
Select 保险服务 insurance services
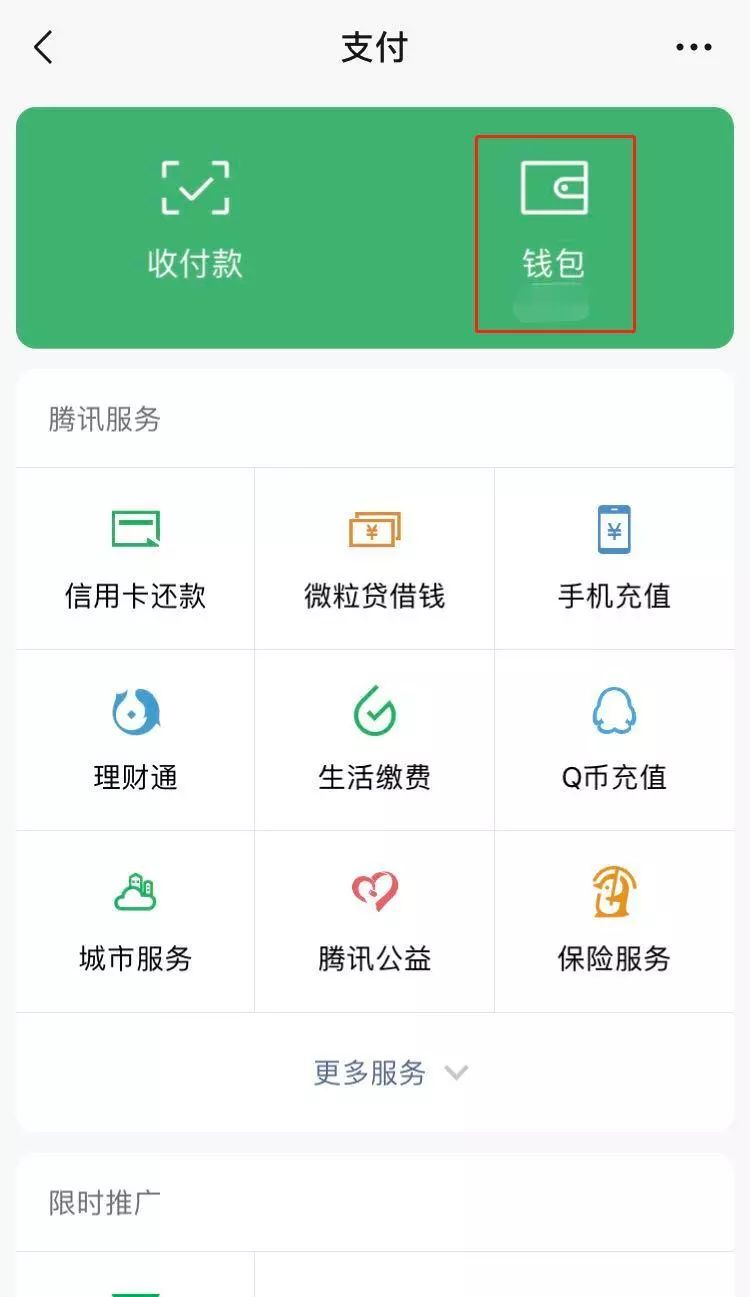tap(614, 921)
